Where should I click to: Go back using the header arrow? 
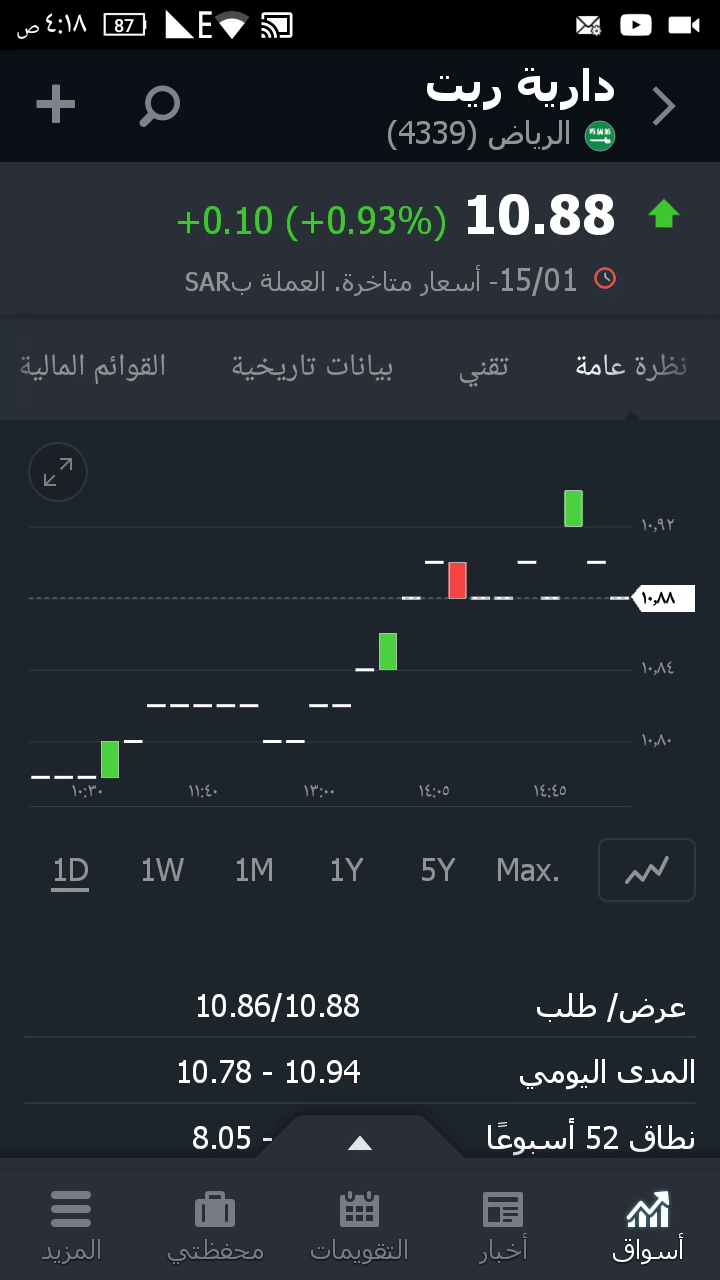(664, 106)
